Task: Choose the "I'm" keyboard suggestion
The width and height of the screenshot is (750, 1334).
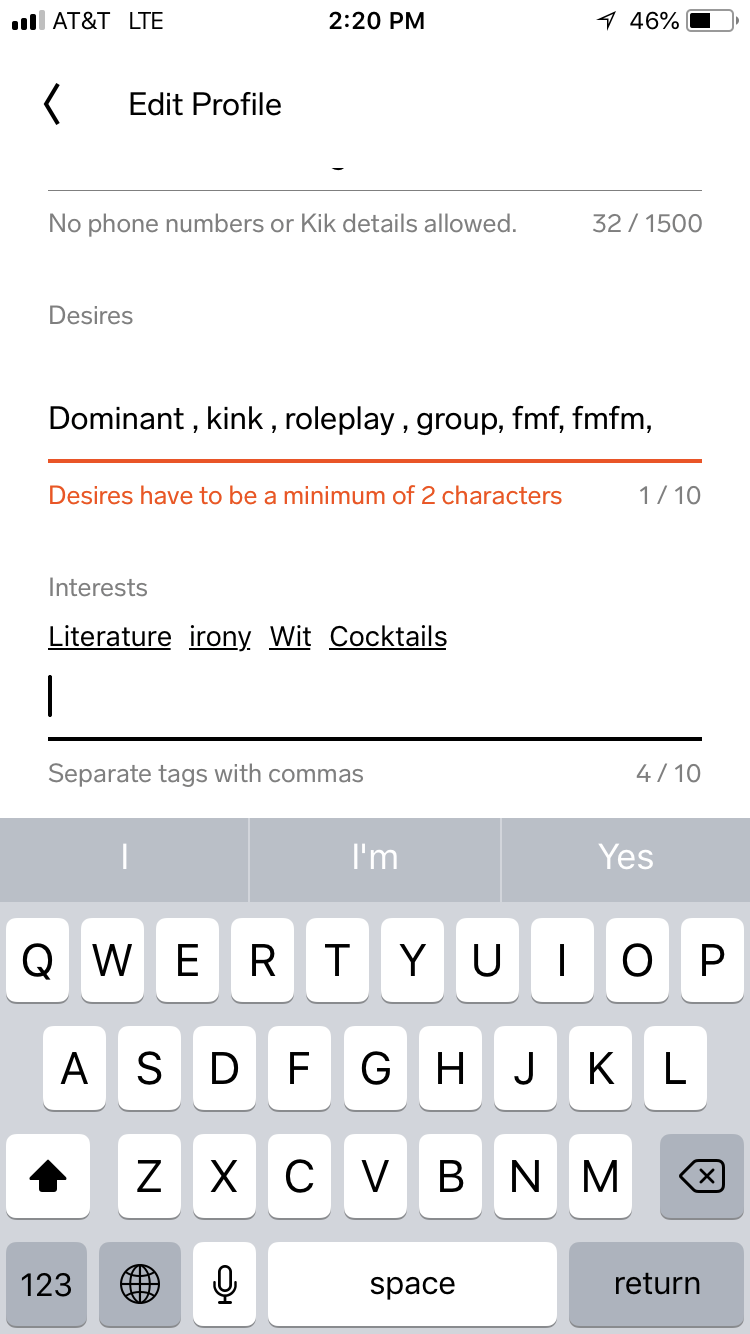Action: (375, 858)
